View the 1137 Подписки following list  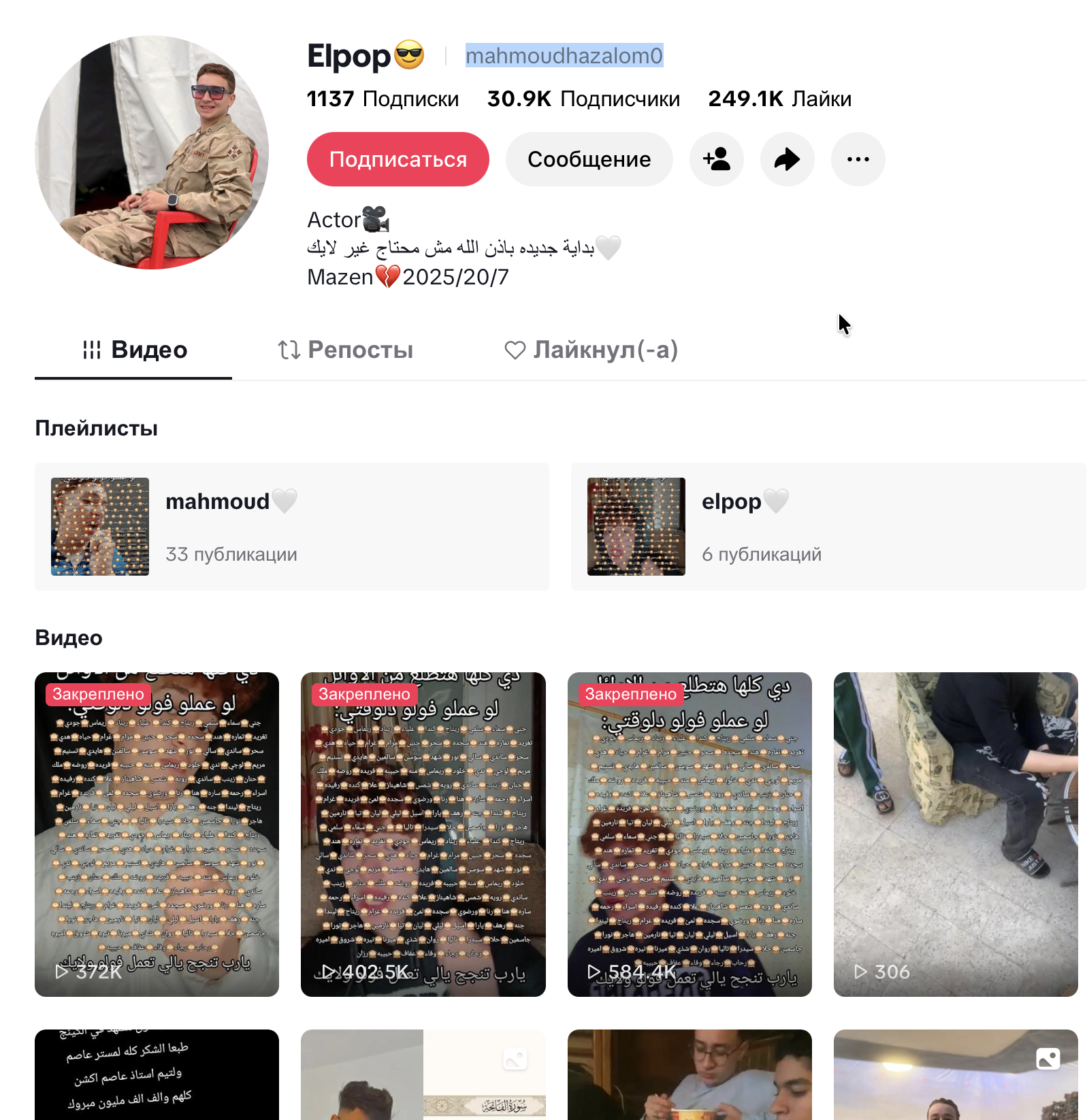383,99
